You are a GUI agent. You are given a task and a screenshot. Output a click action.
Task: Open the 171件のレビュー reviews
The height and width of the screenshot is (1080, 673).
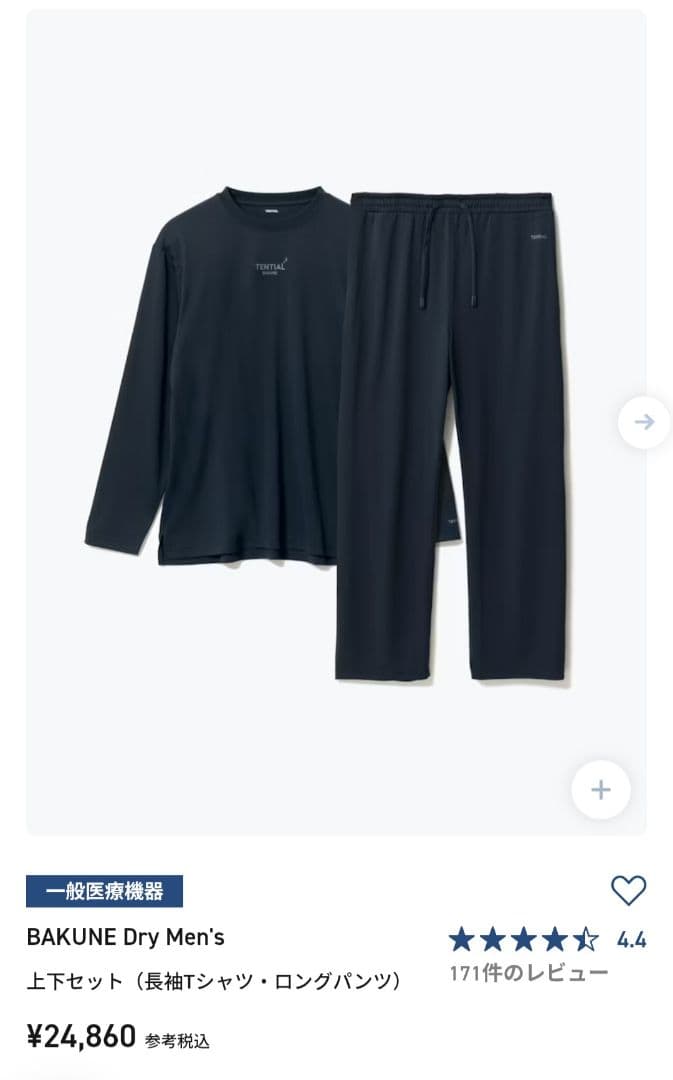529,973
